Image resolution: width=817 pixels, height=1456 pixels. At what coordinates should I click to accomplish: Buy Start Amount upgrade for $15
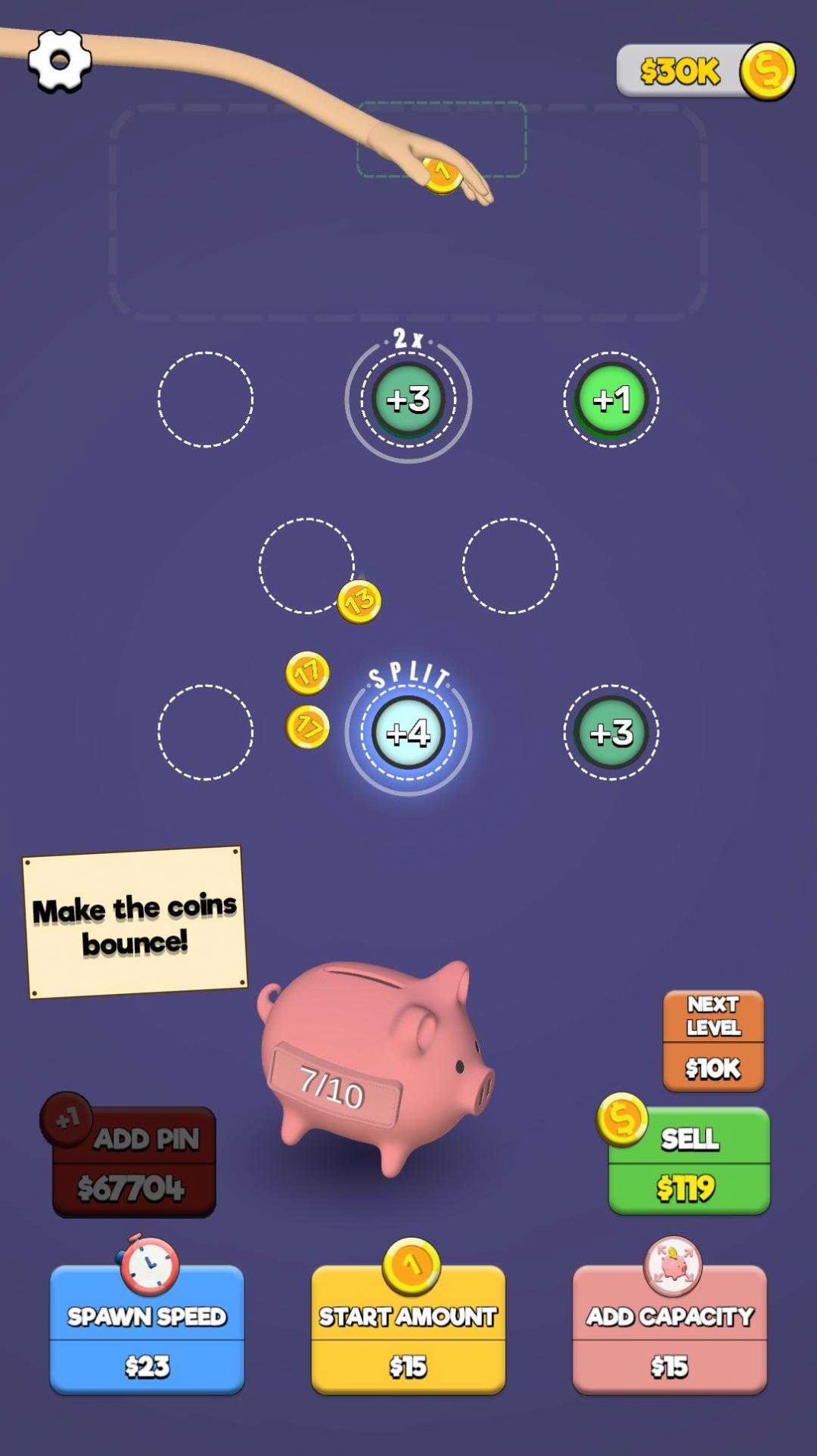[x=408, y=1329]
